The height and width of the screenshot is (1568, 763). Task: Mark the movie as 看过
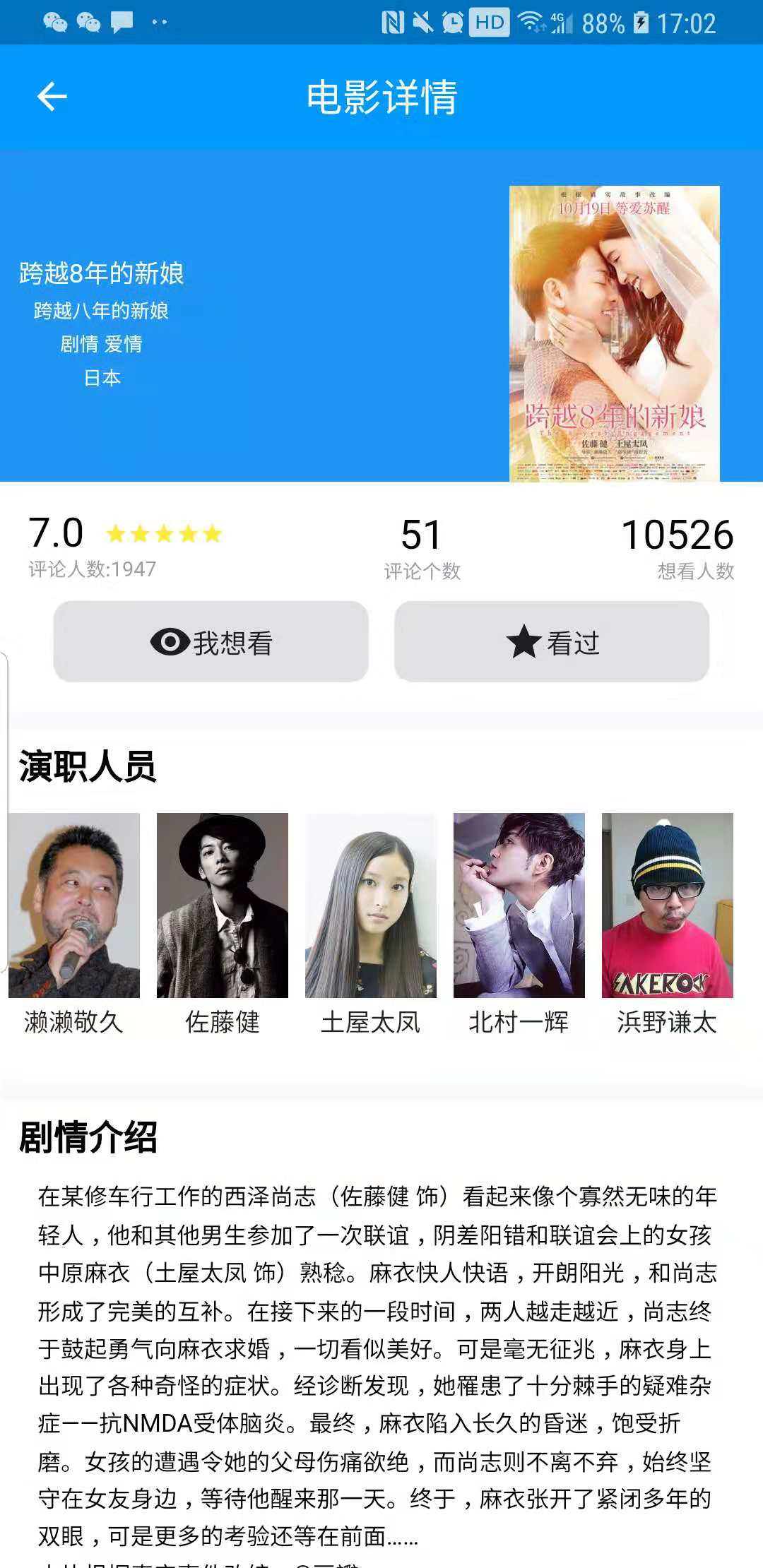(x=552, y=641)
